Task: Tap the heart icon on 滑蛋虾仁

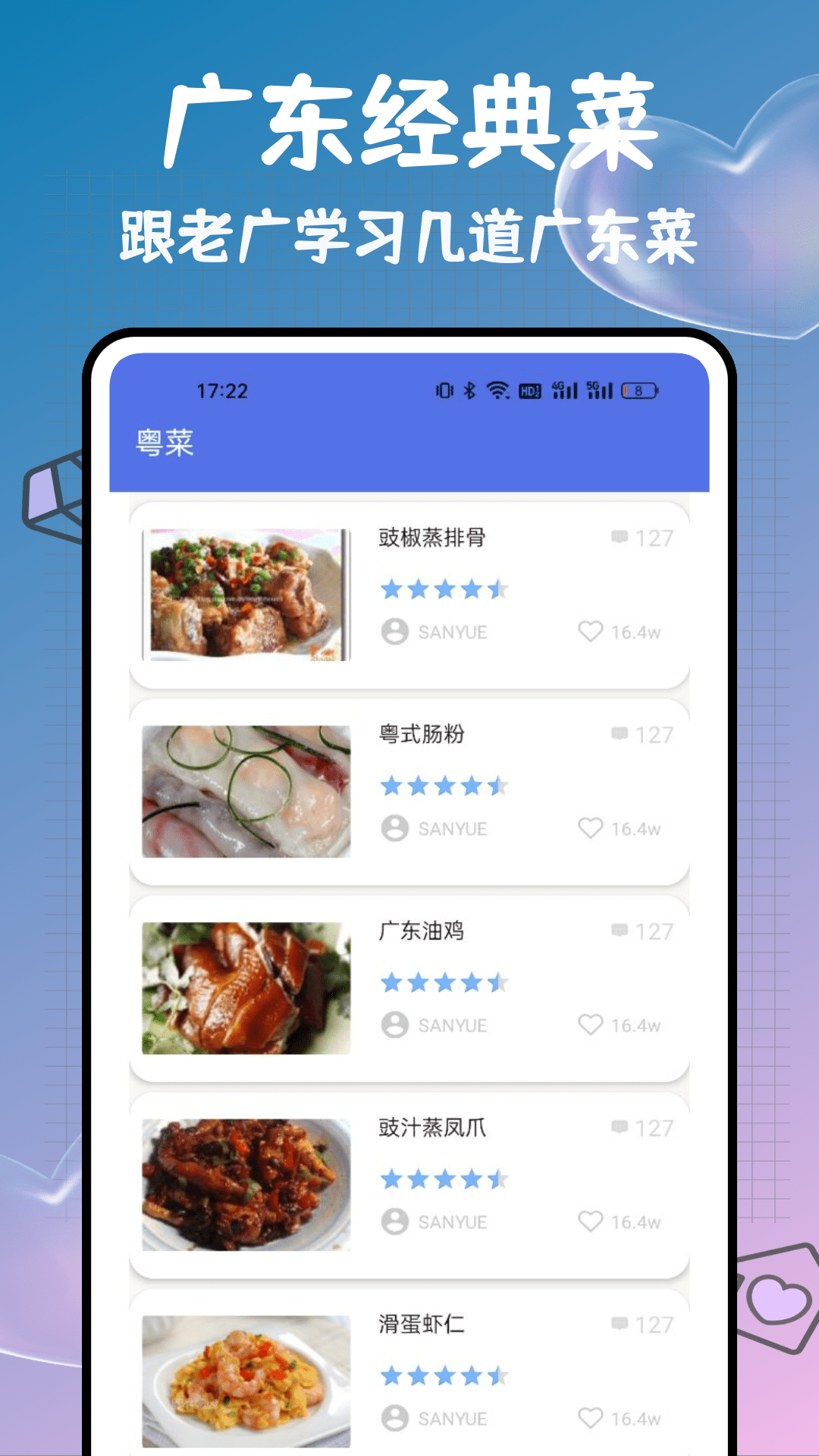Action: click(x=590, y=1417)
